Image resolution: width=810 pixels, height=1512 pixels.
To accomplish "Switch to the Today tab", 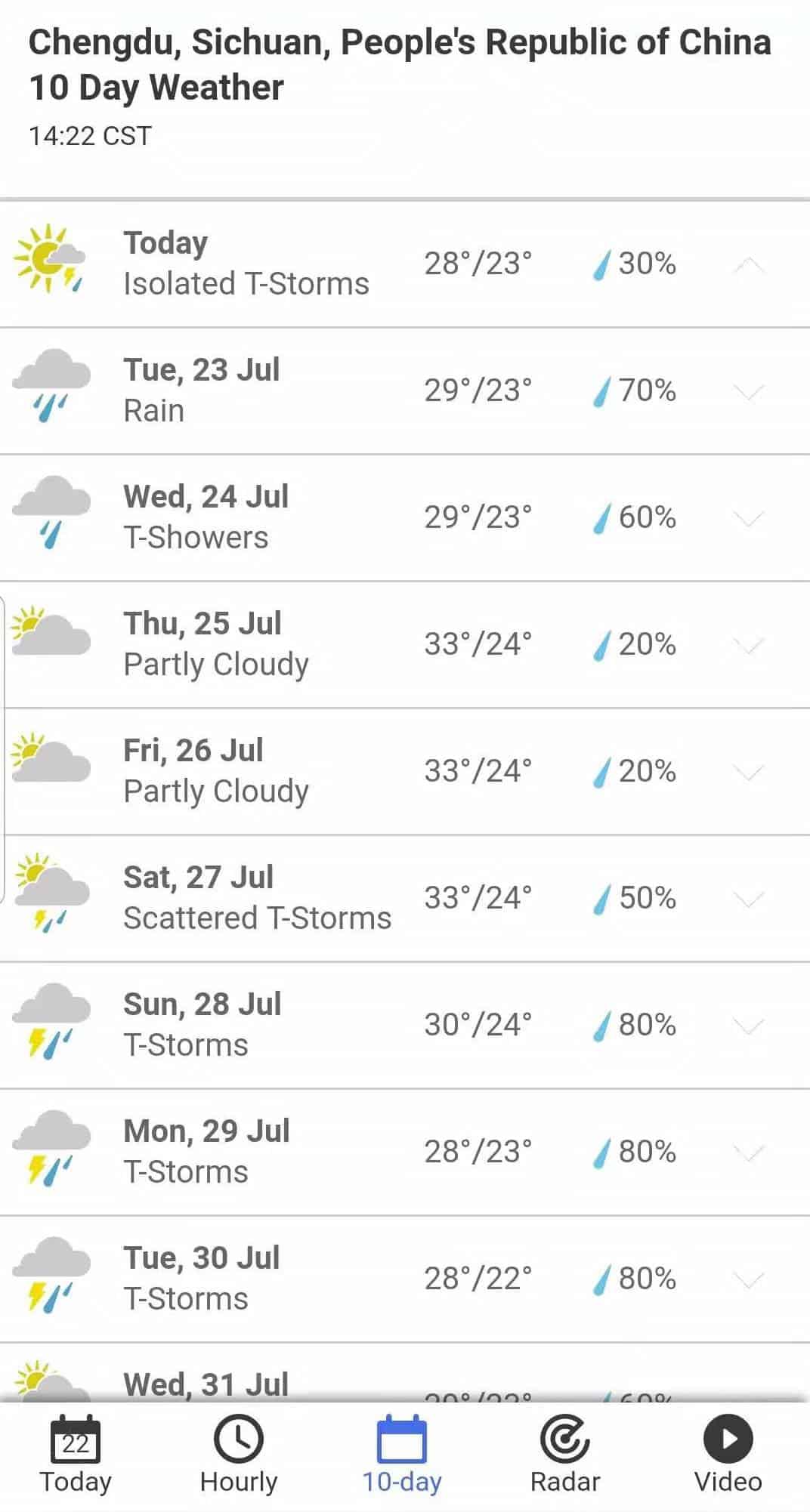I will (x=75, y=1455).
